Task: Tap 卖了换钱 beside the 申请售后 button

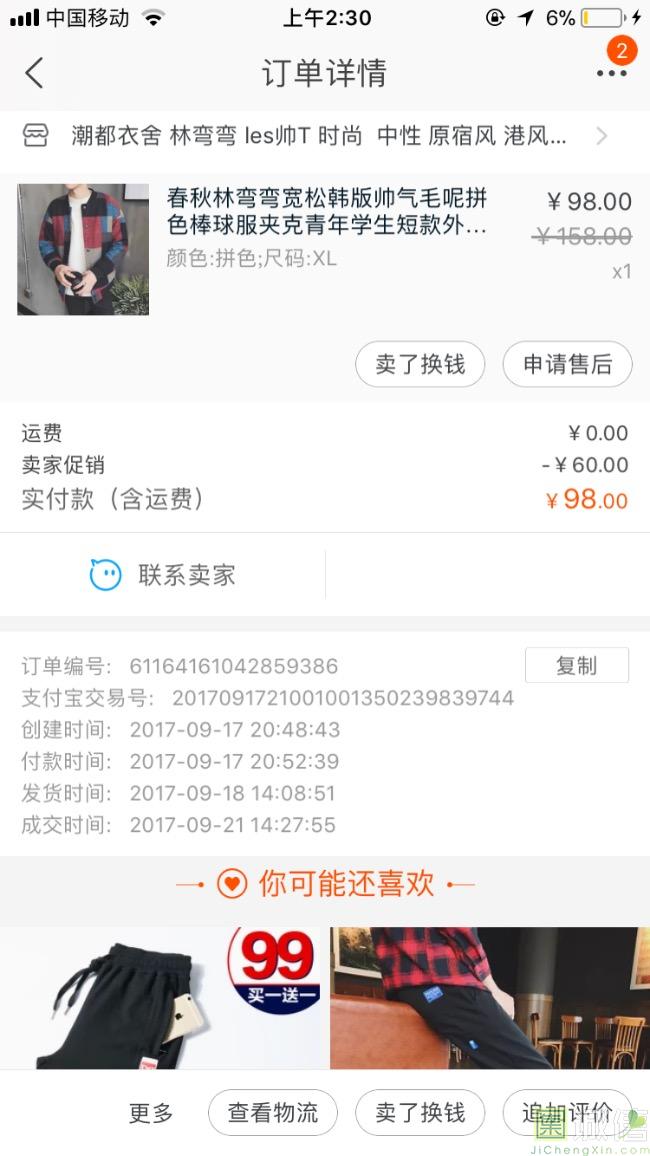Action: [x=420, y=365]
